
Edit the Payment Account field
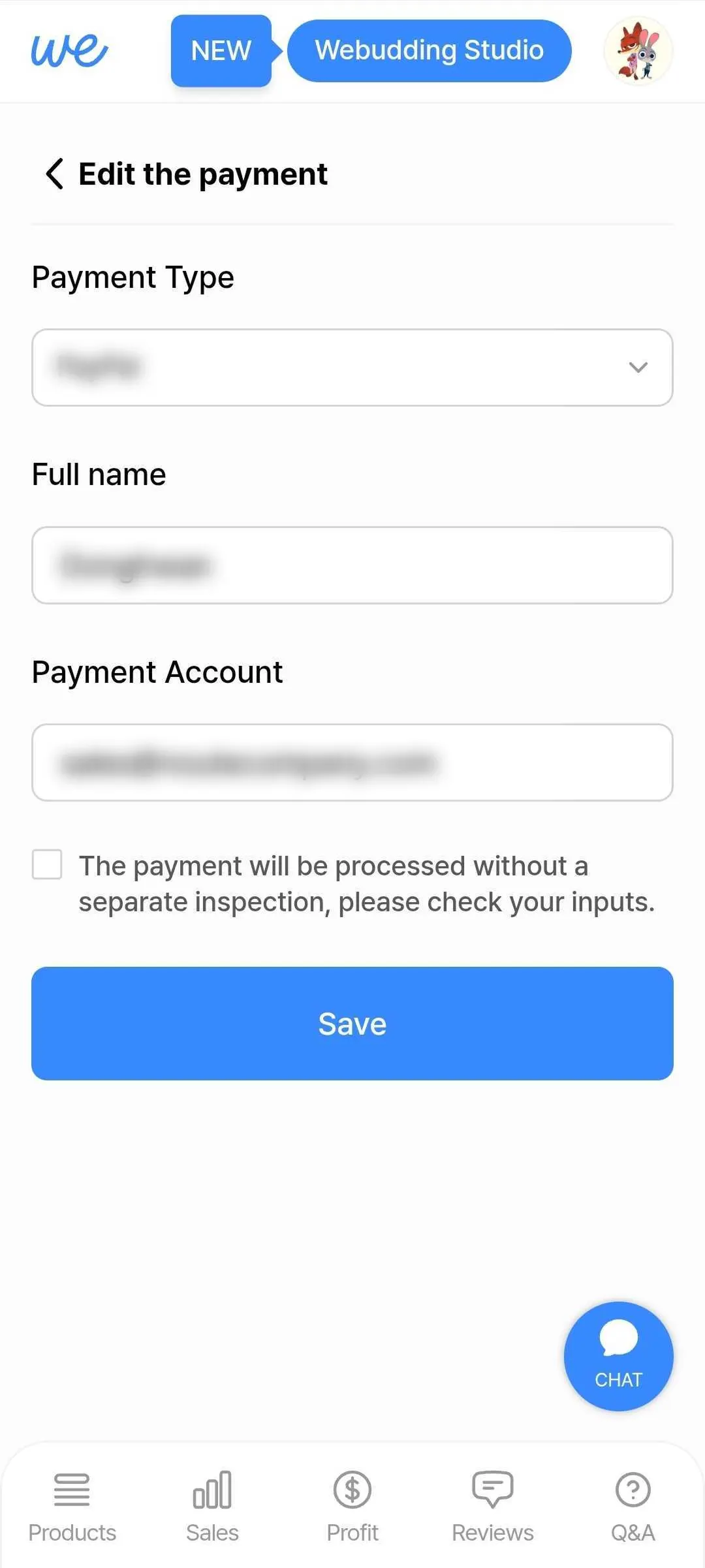pyautogui.click(x=352, y=762)
